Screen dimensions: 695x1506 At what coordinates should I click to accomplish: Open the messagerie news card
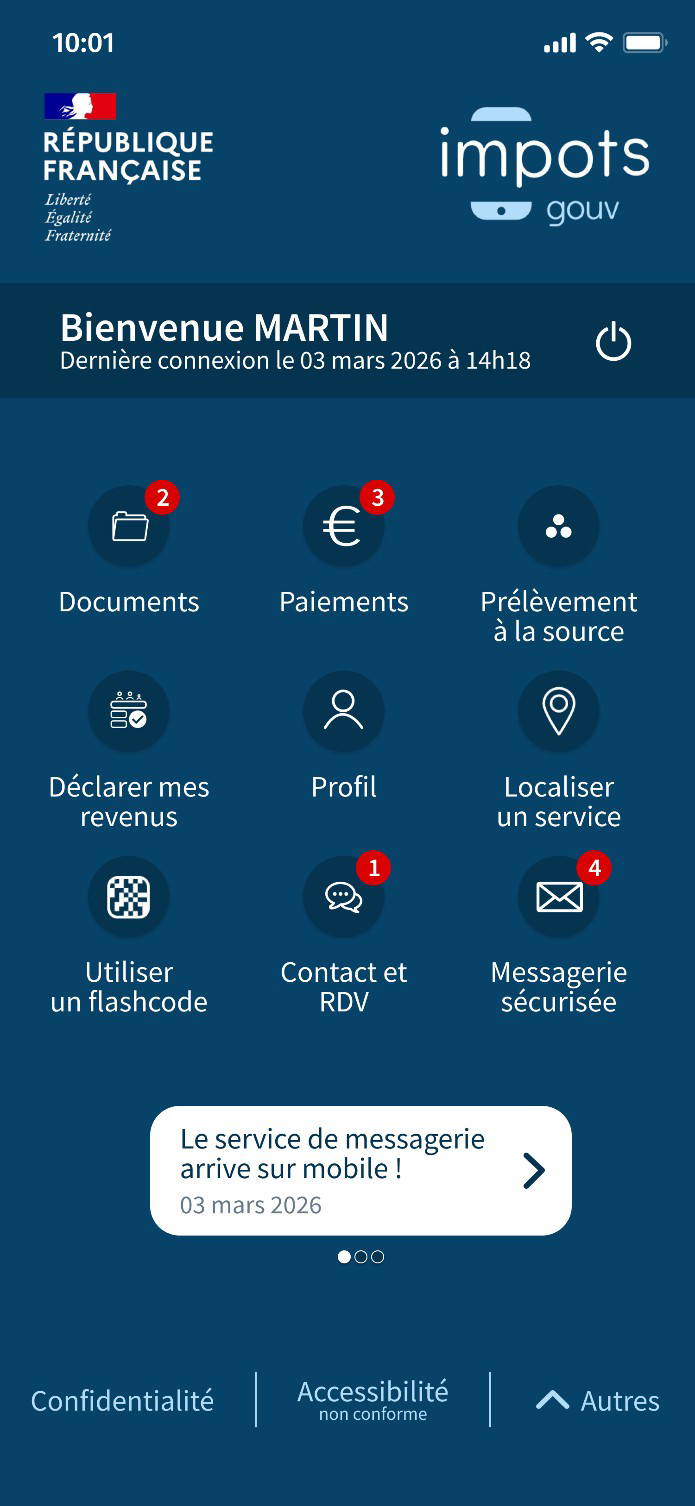(360, 1170)
